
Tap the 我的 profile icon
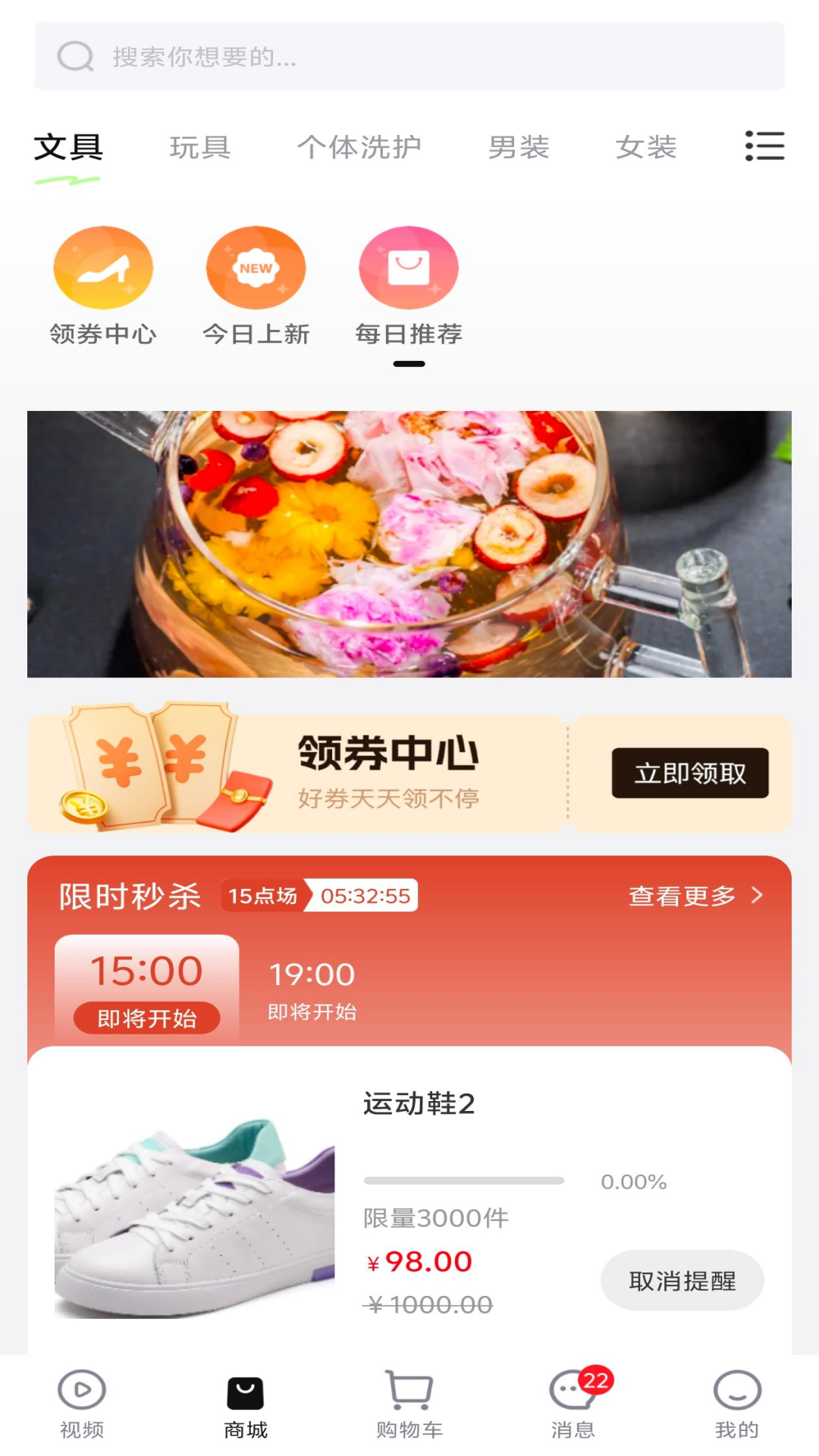pos(736,1407)
